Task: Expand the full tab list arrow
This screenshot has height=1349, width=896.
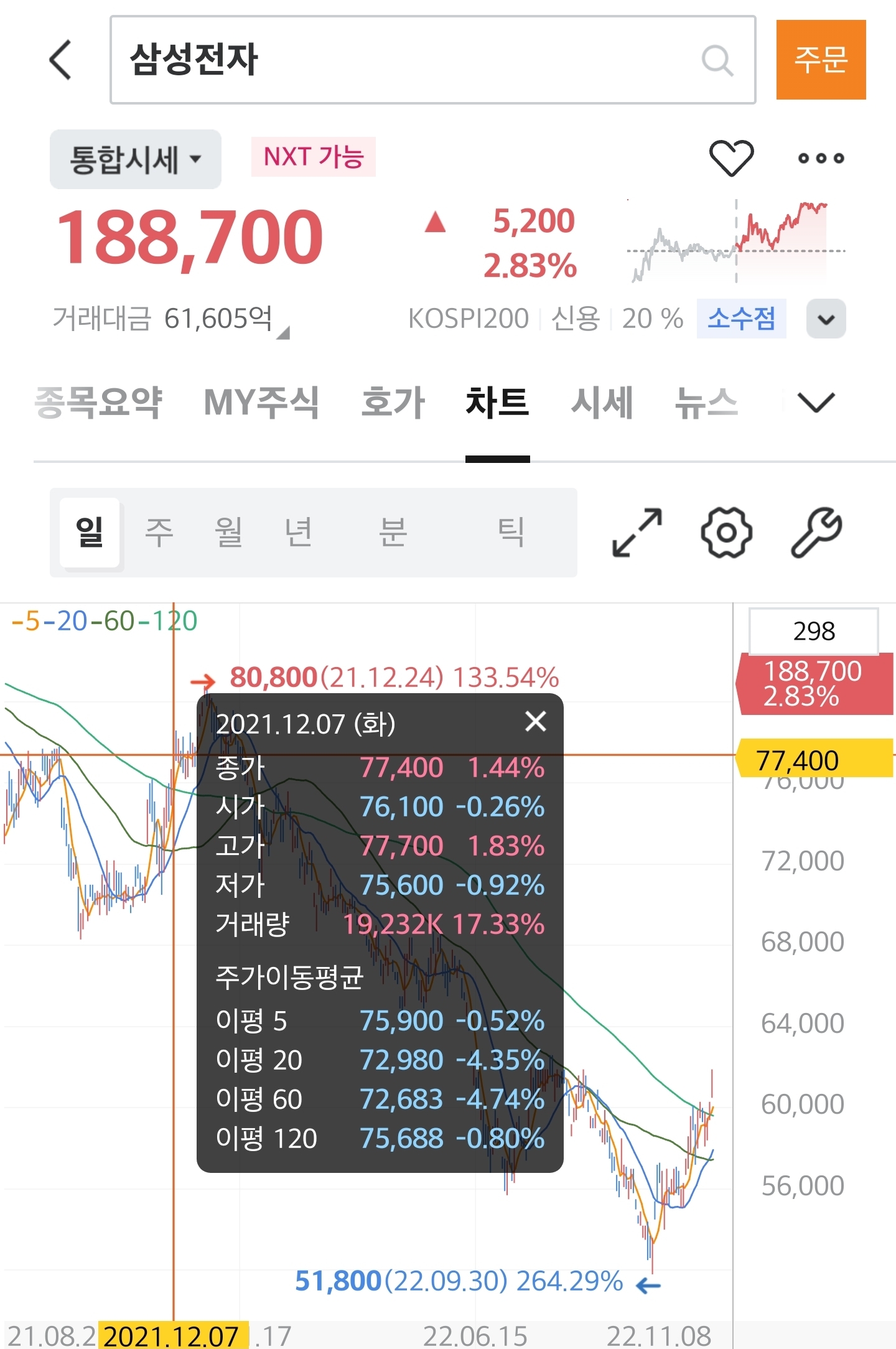Action: pos(816,402)
